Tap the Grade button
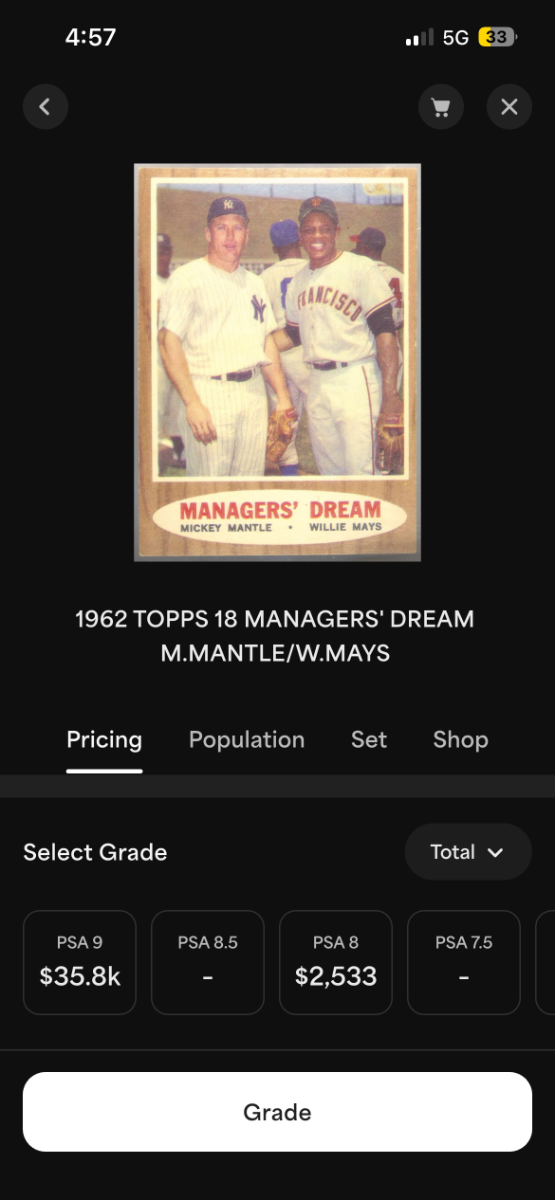The width and height of the screenshot is (555, 1200). [x=277, y=1112]
